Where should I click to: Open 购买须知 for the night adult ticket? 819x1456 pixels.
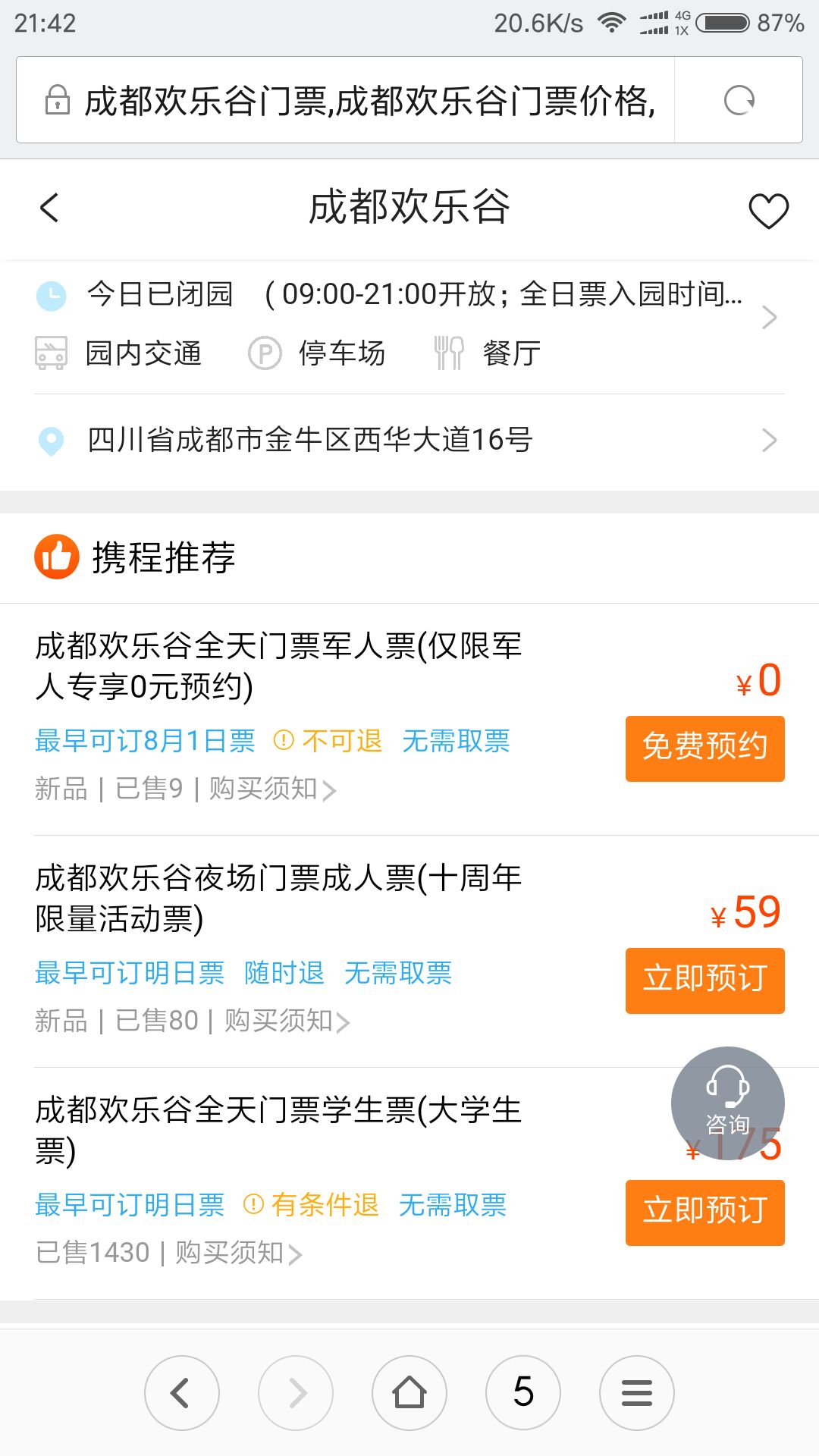287,1021
